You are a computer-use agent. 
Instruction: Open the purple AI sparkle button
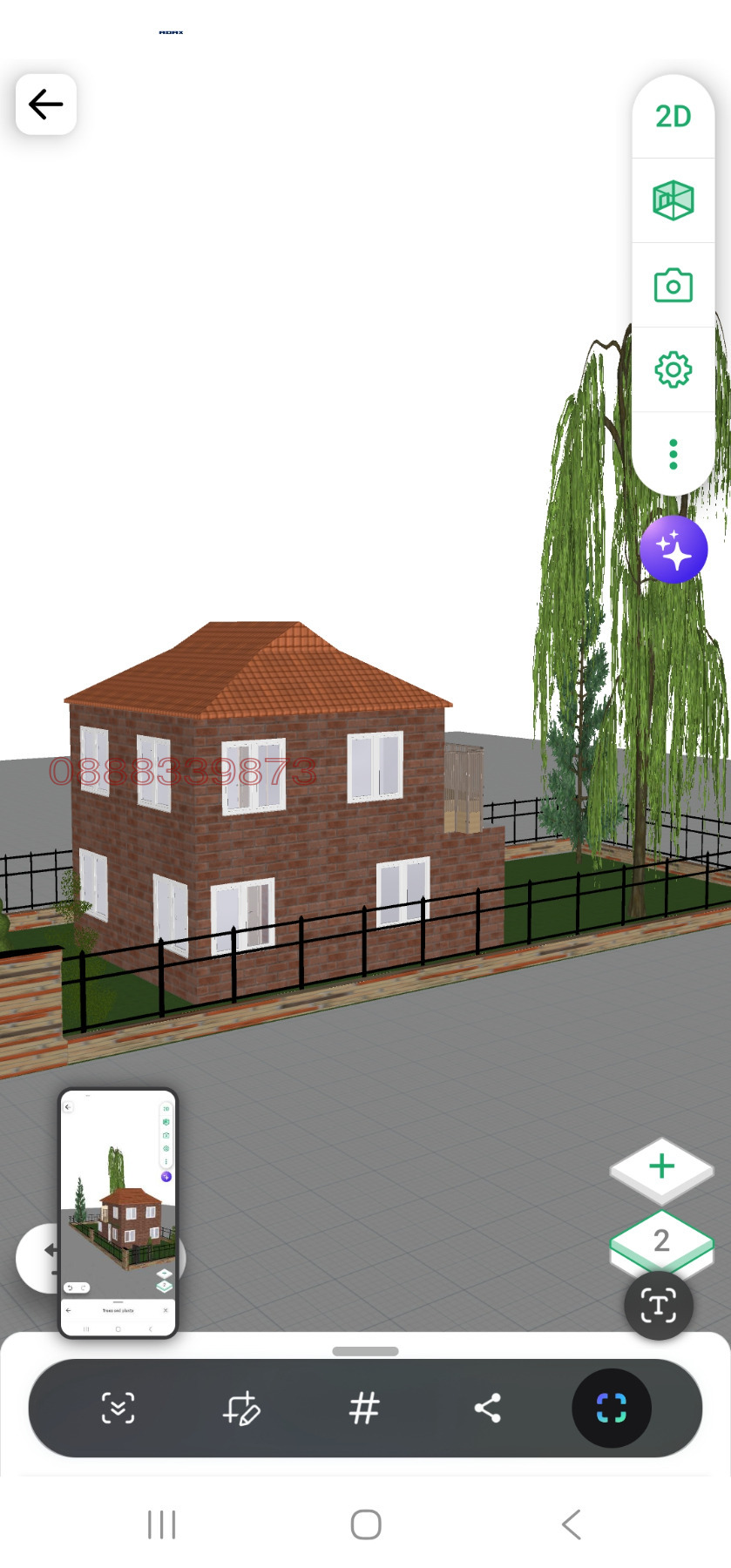tap(673, 550)
